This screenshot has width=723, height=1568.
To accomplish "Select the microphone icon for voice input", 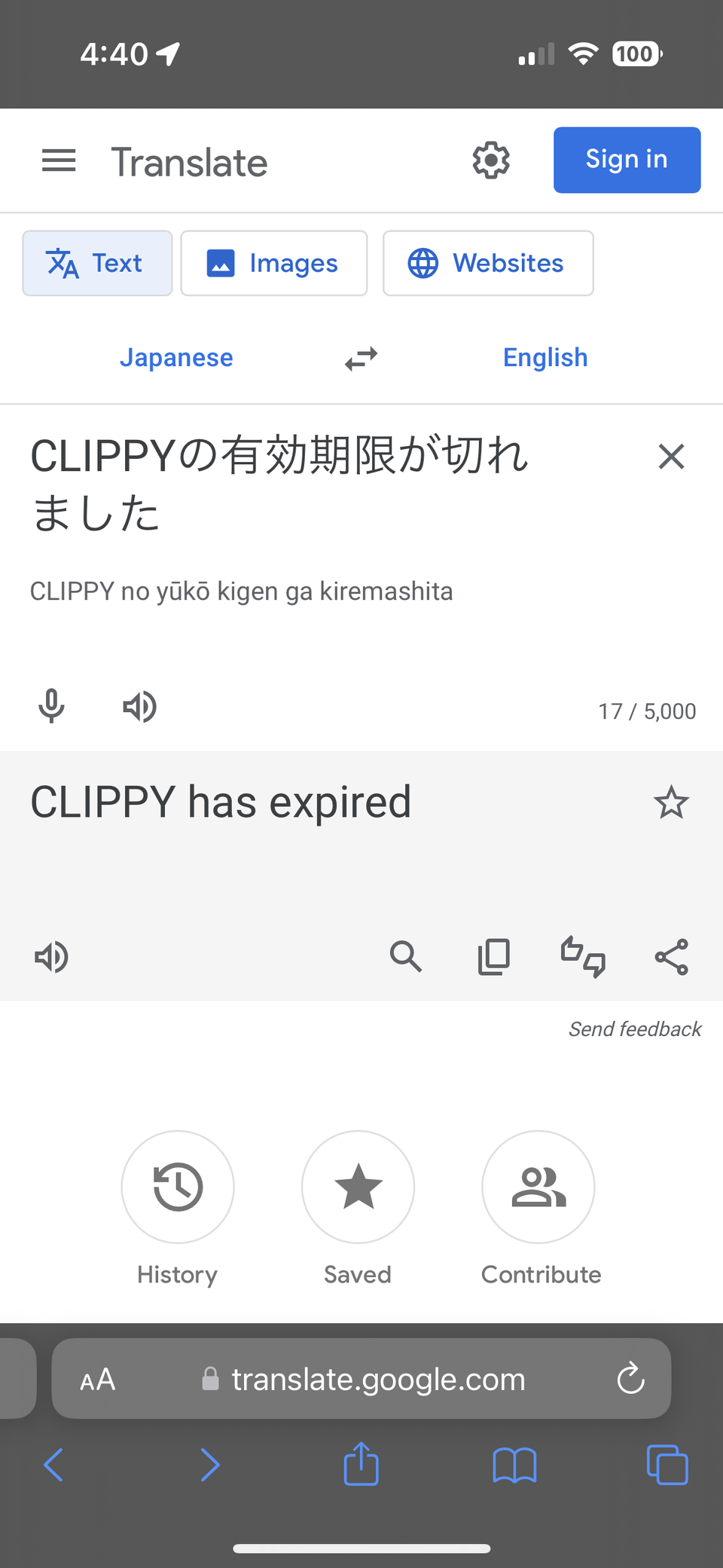I will (x=50, y=707).
